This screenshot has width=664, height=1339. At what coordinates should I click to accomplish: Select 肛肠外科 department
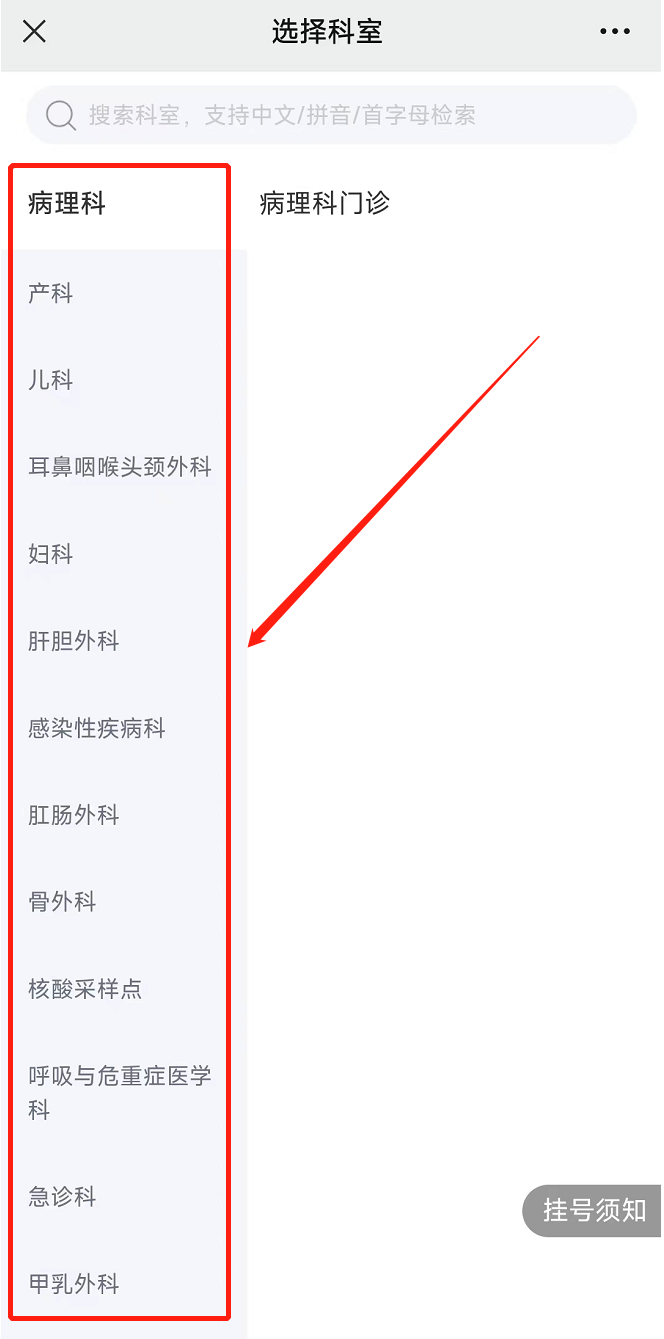point(74,815)
